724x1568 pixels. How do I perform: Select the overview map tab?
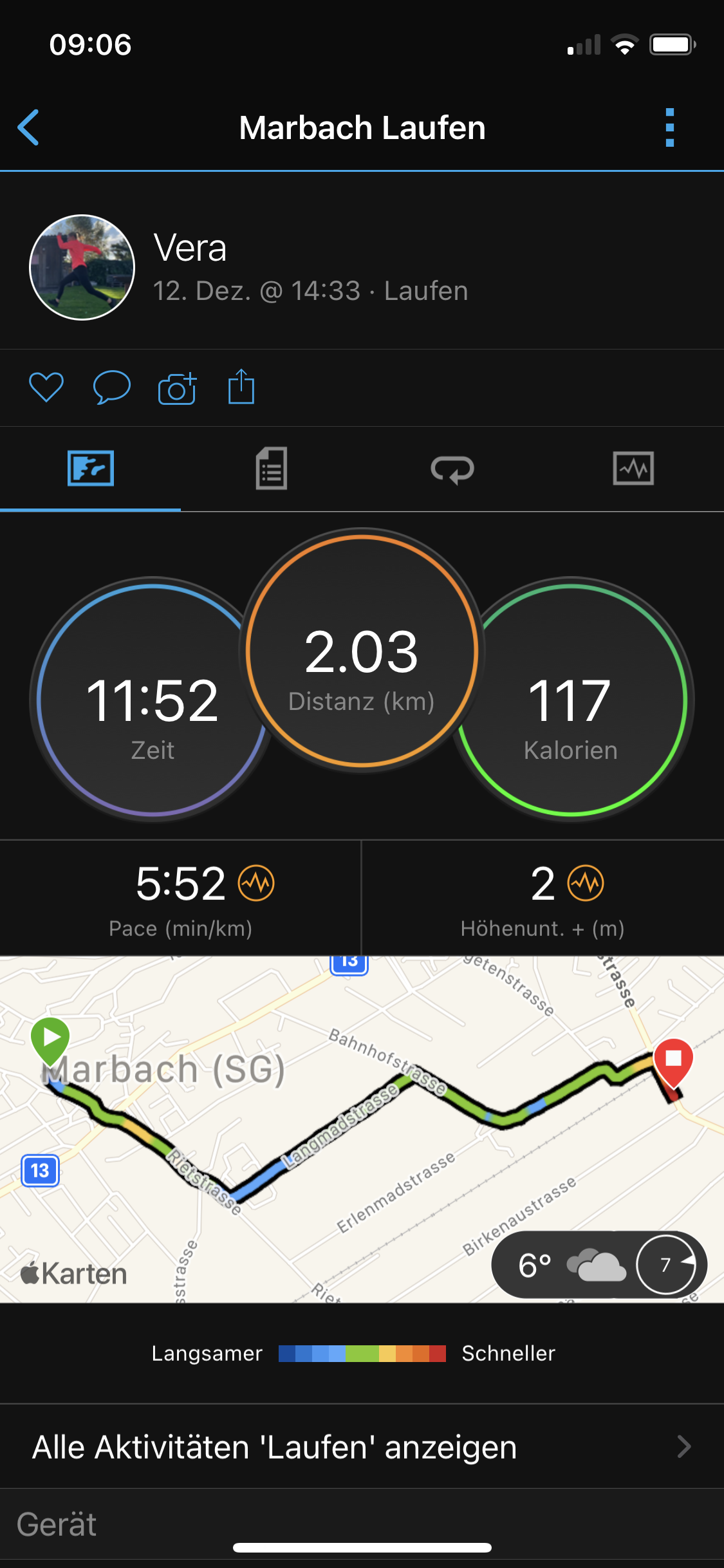coord(91,469)
